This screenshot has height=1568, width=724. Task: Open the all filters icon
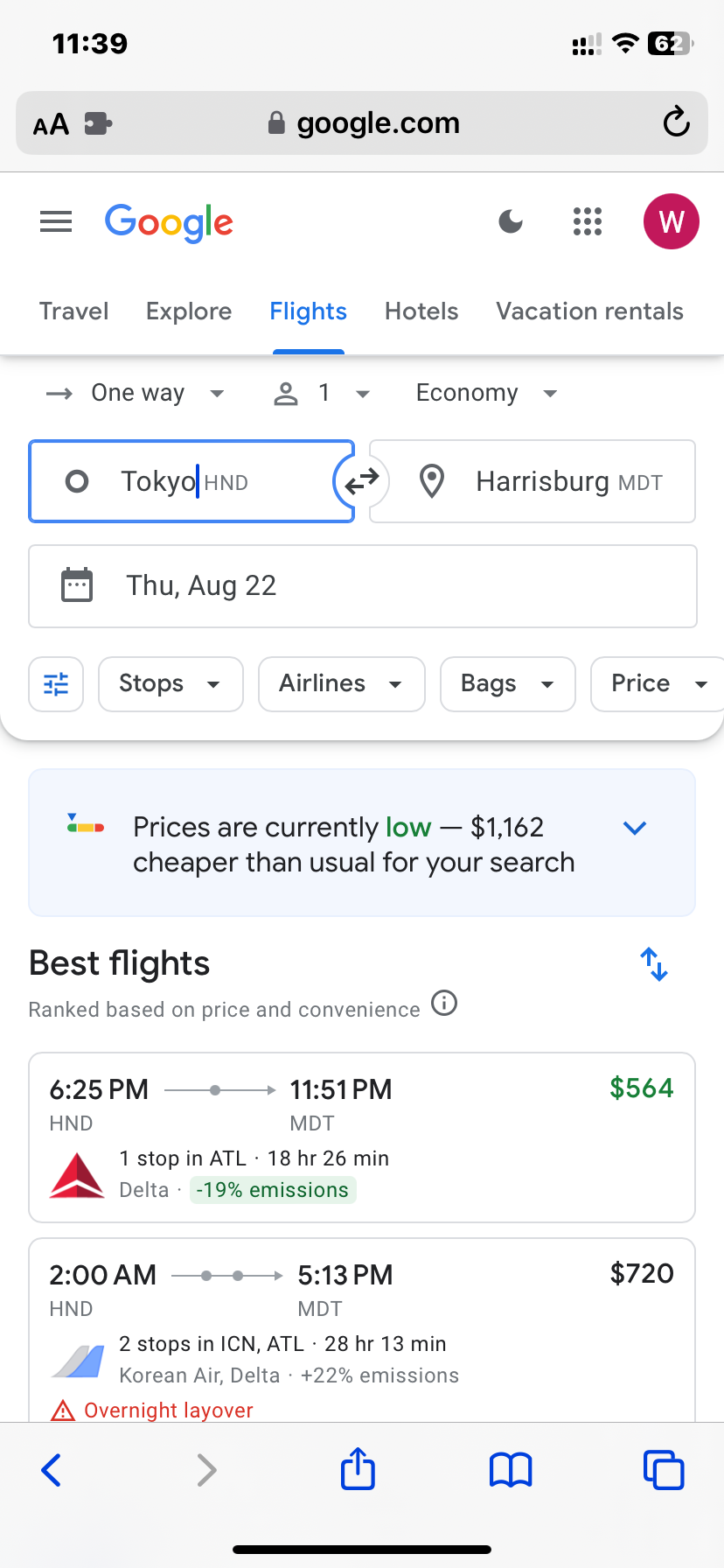click(x=56, y=684)
